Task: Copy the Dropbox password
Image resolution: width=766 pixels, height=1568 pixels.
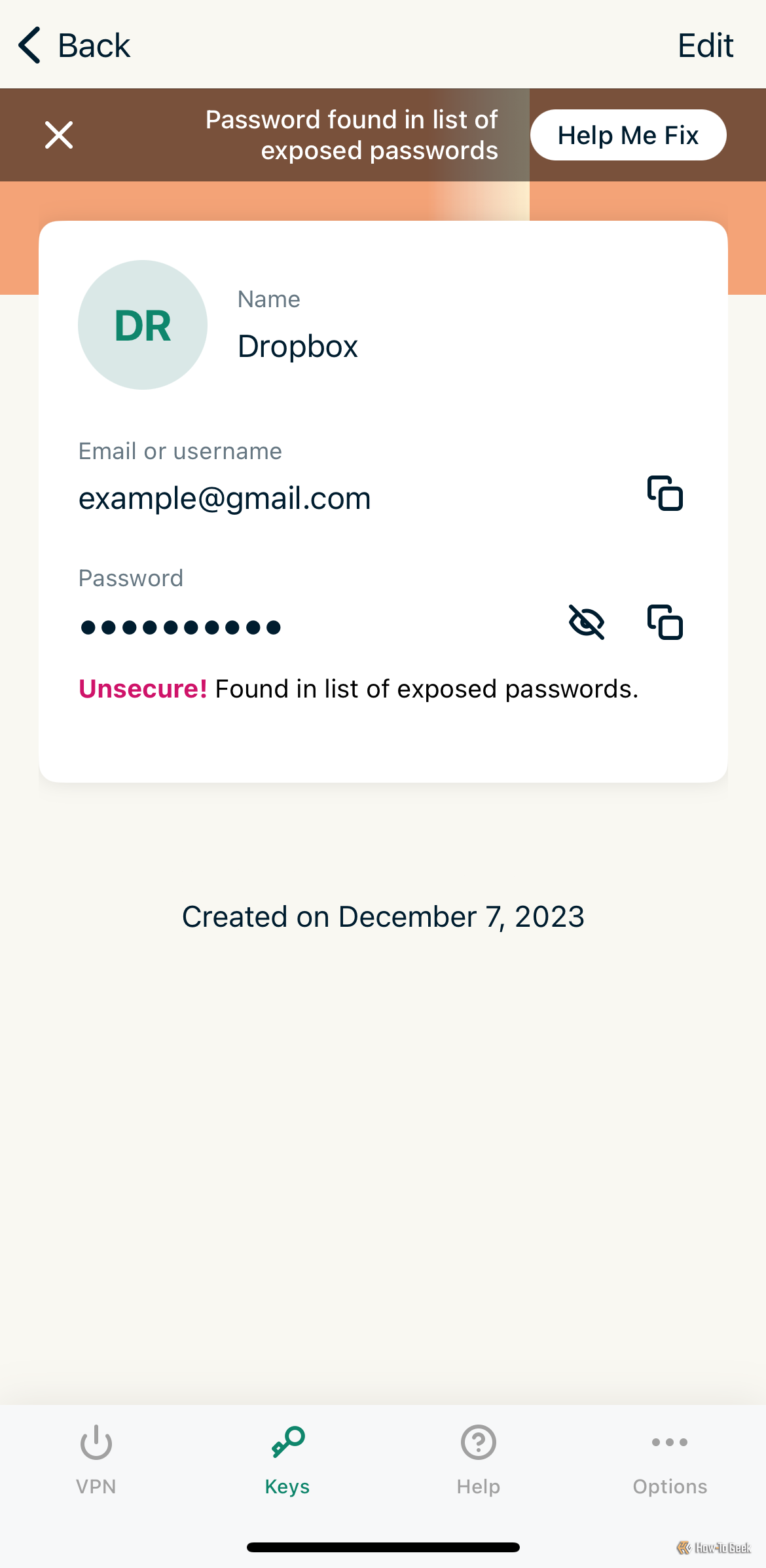Action: coord(665,622)
